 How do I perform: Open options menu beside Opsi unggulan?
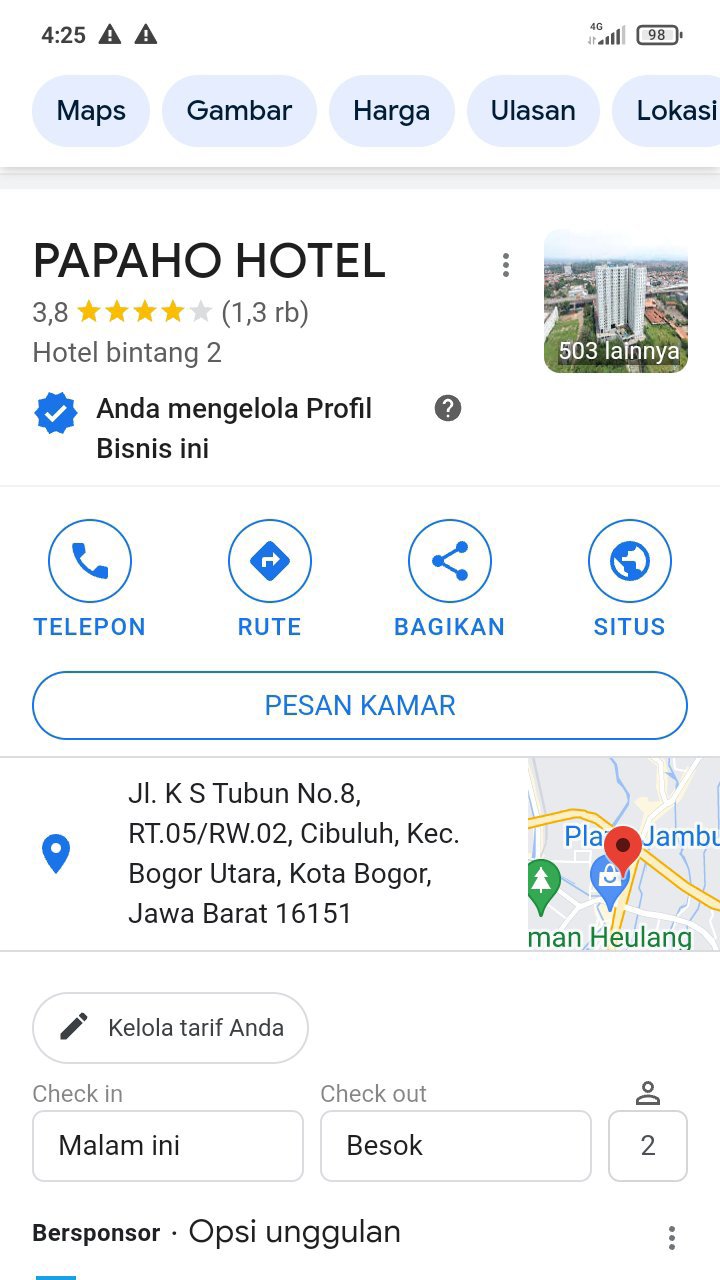[672, 1237]
